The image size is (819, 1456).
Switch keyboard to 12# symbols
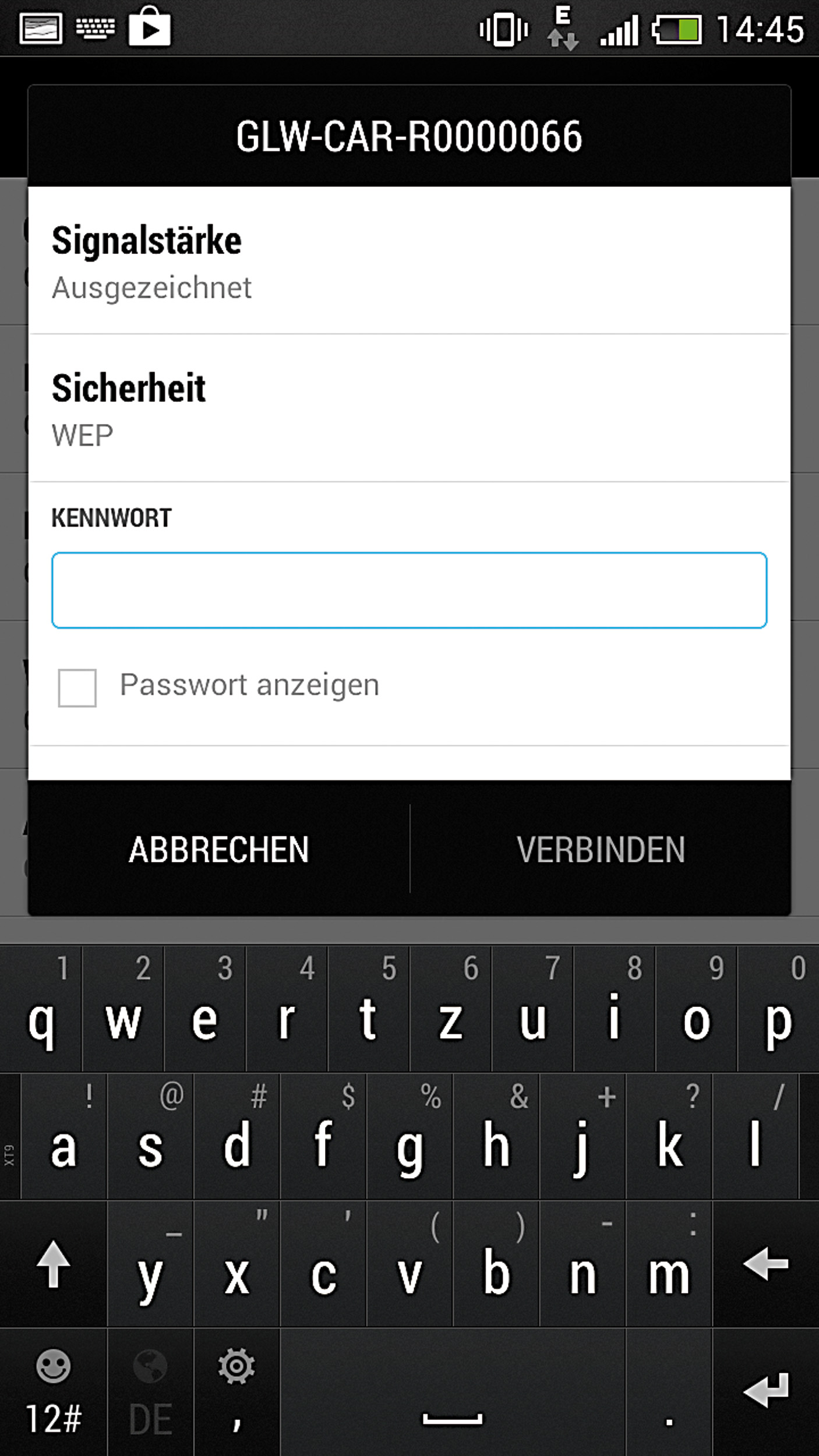click(54, 1393)
